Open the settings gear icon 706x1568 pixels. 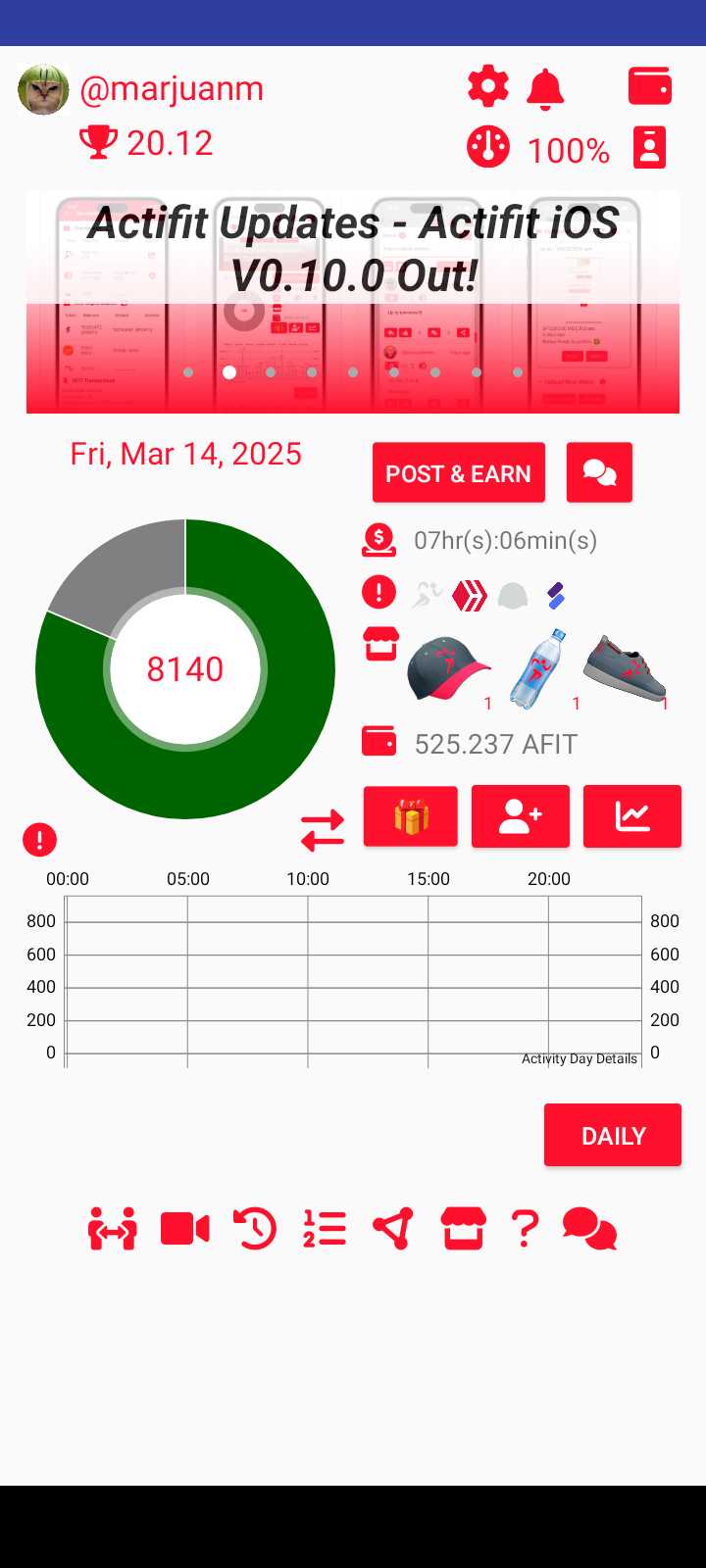coord(487,87)
